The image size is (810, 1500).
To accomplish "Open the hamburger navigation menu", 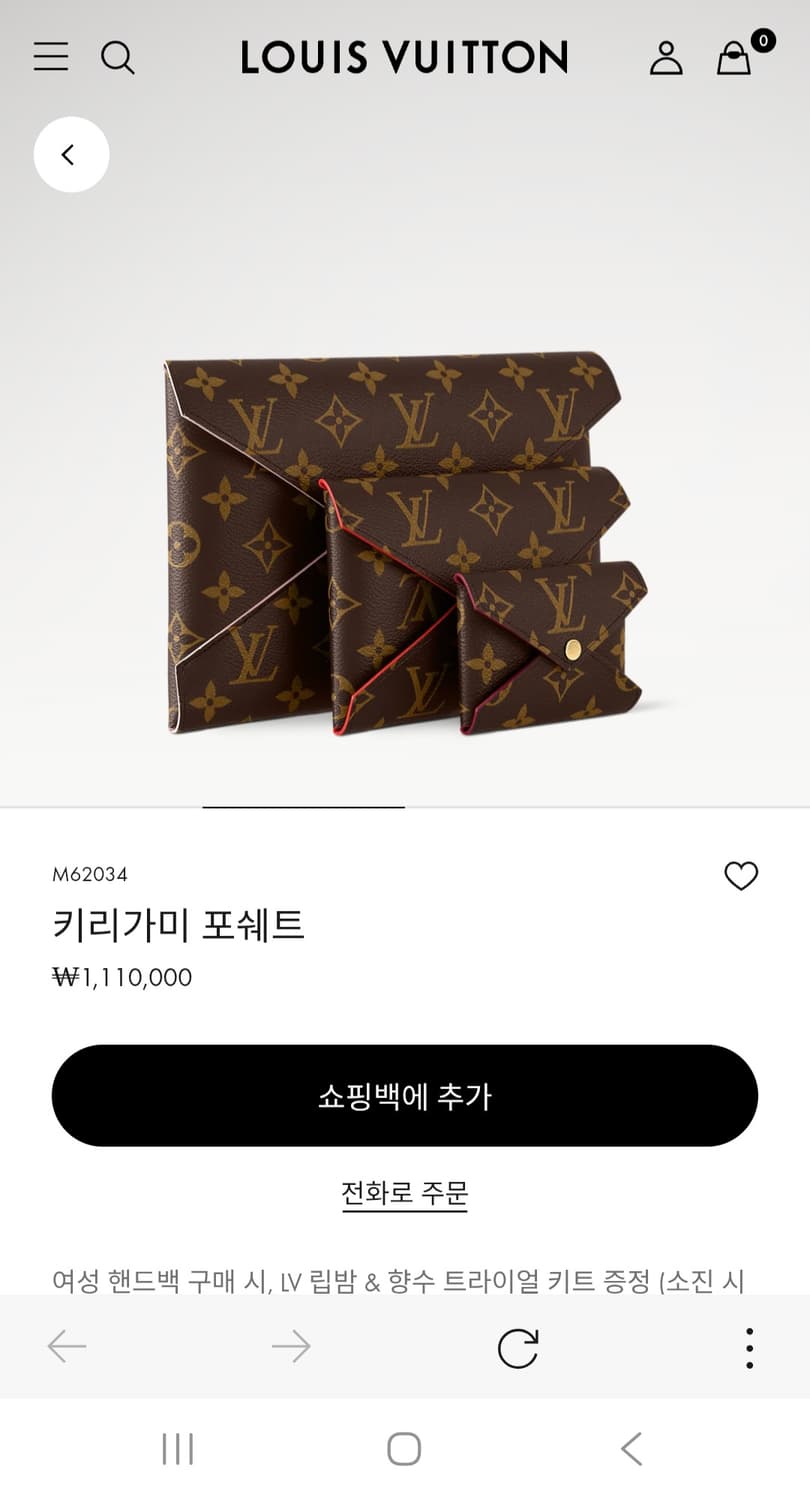I will (x=50, y=57).
